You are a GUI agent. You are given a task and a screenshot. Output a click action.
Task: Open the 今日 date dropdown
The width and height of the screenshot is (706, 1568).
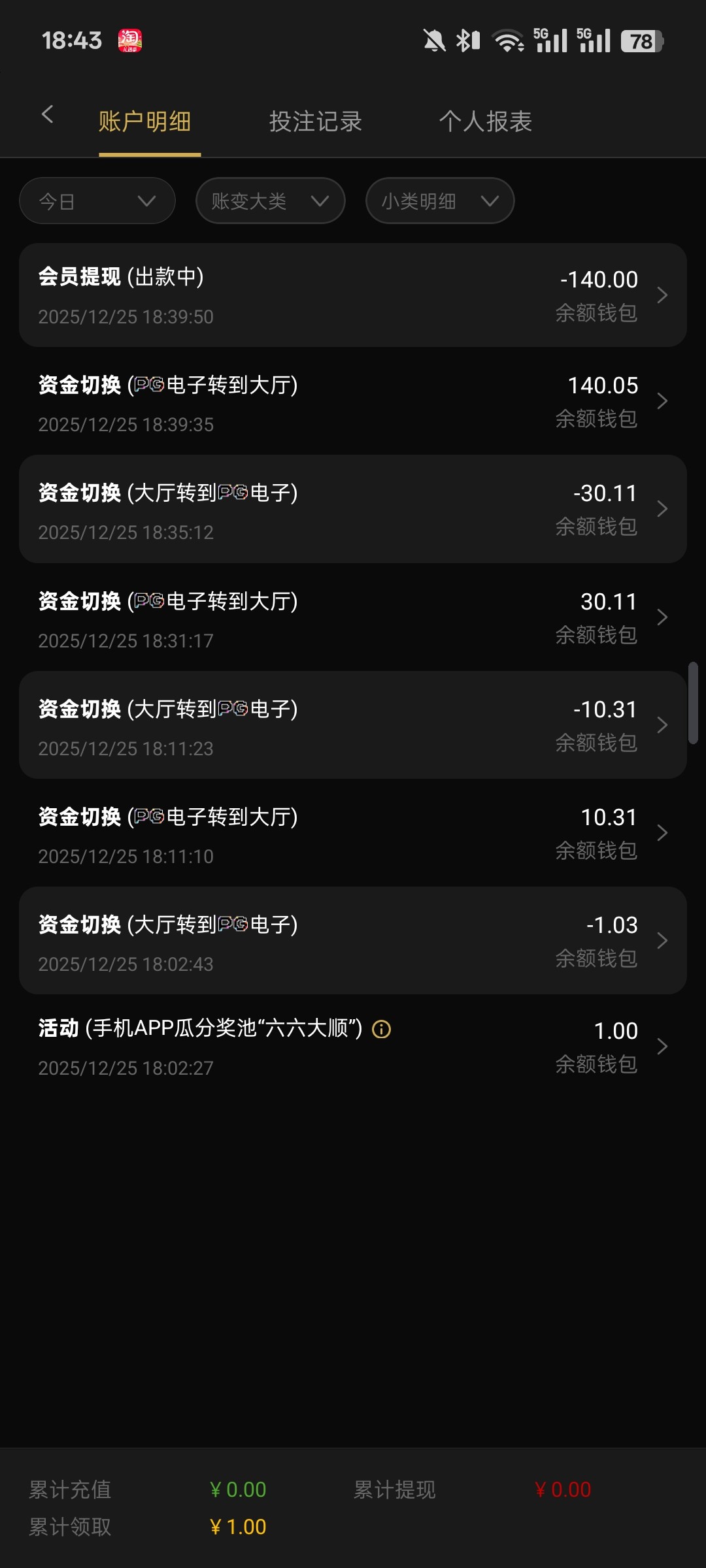click(97, 201)
